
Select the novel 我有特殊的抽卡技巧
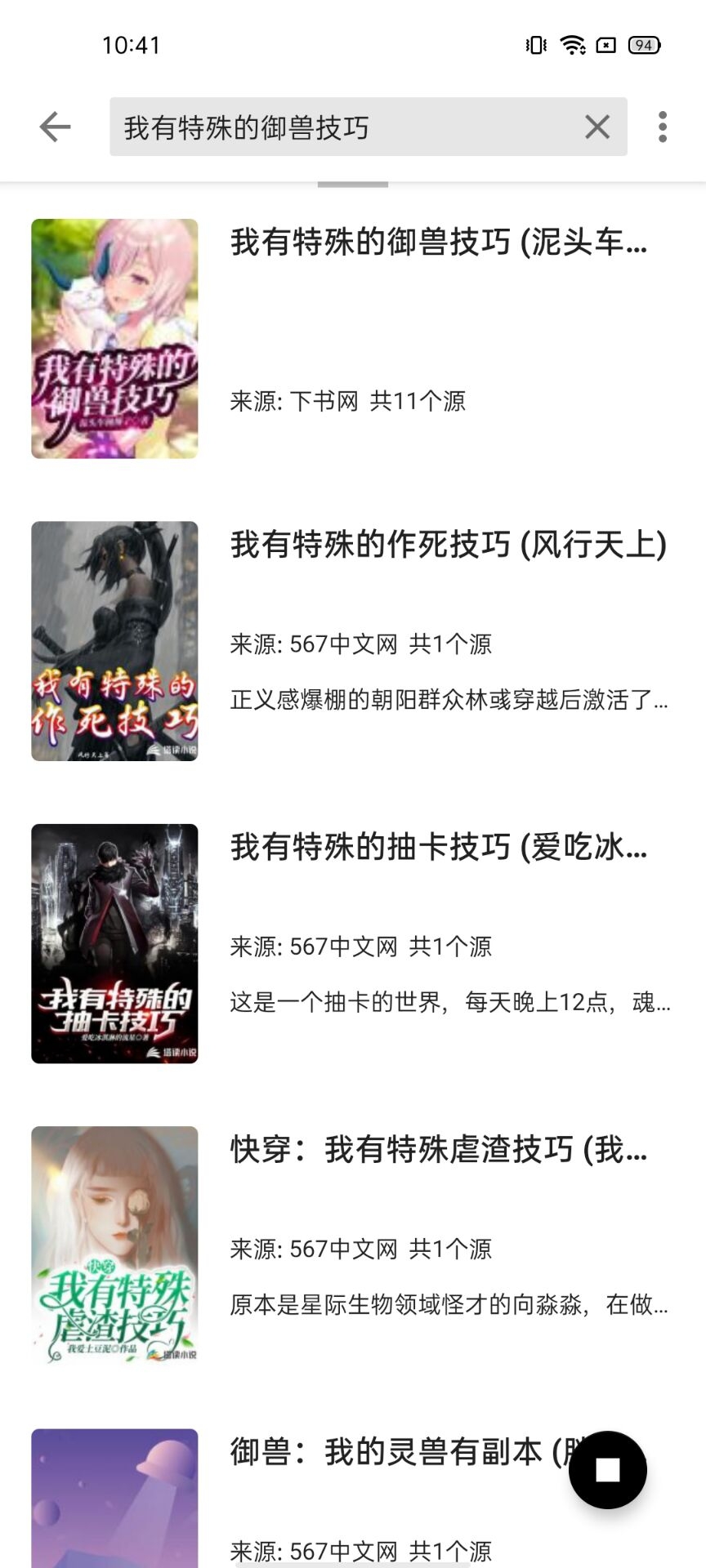[438, 848]
